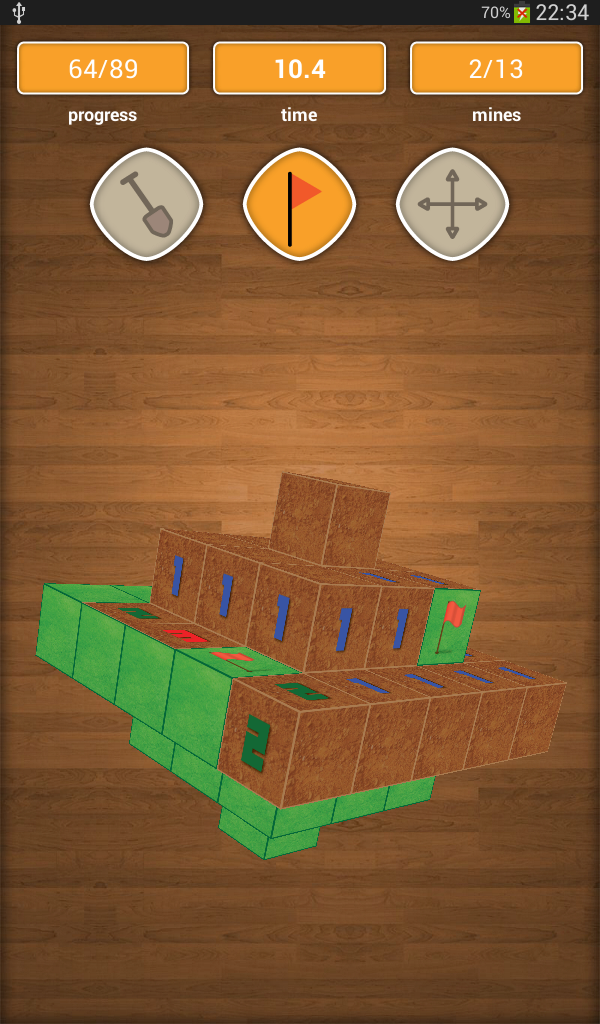Select the shovel dig tool

[x=146, y=204]
